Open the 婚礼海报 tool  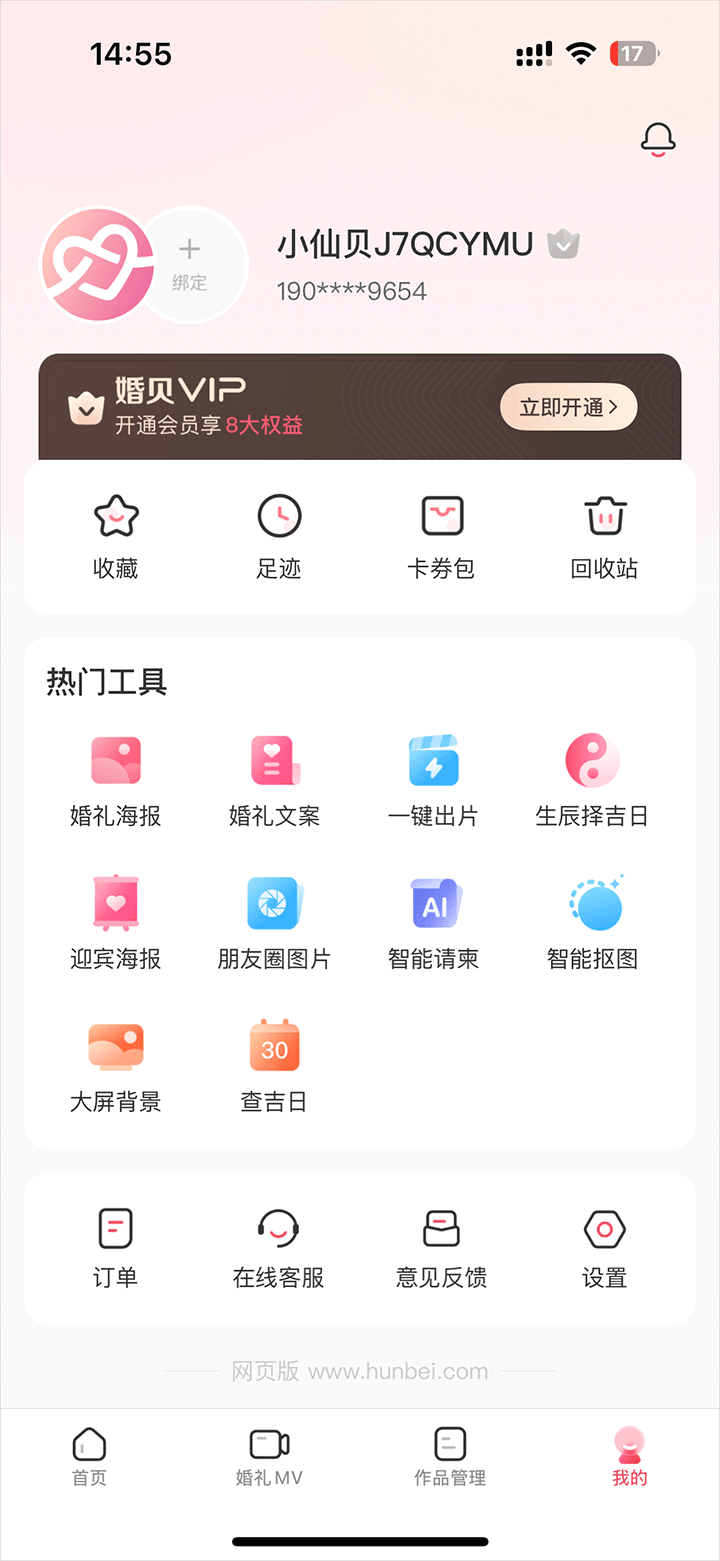pyautogui.click(x=115, y=782)
